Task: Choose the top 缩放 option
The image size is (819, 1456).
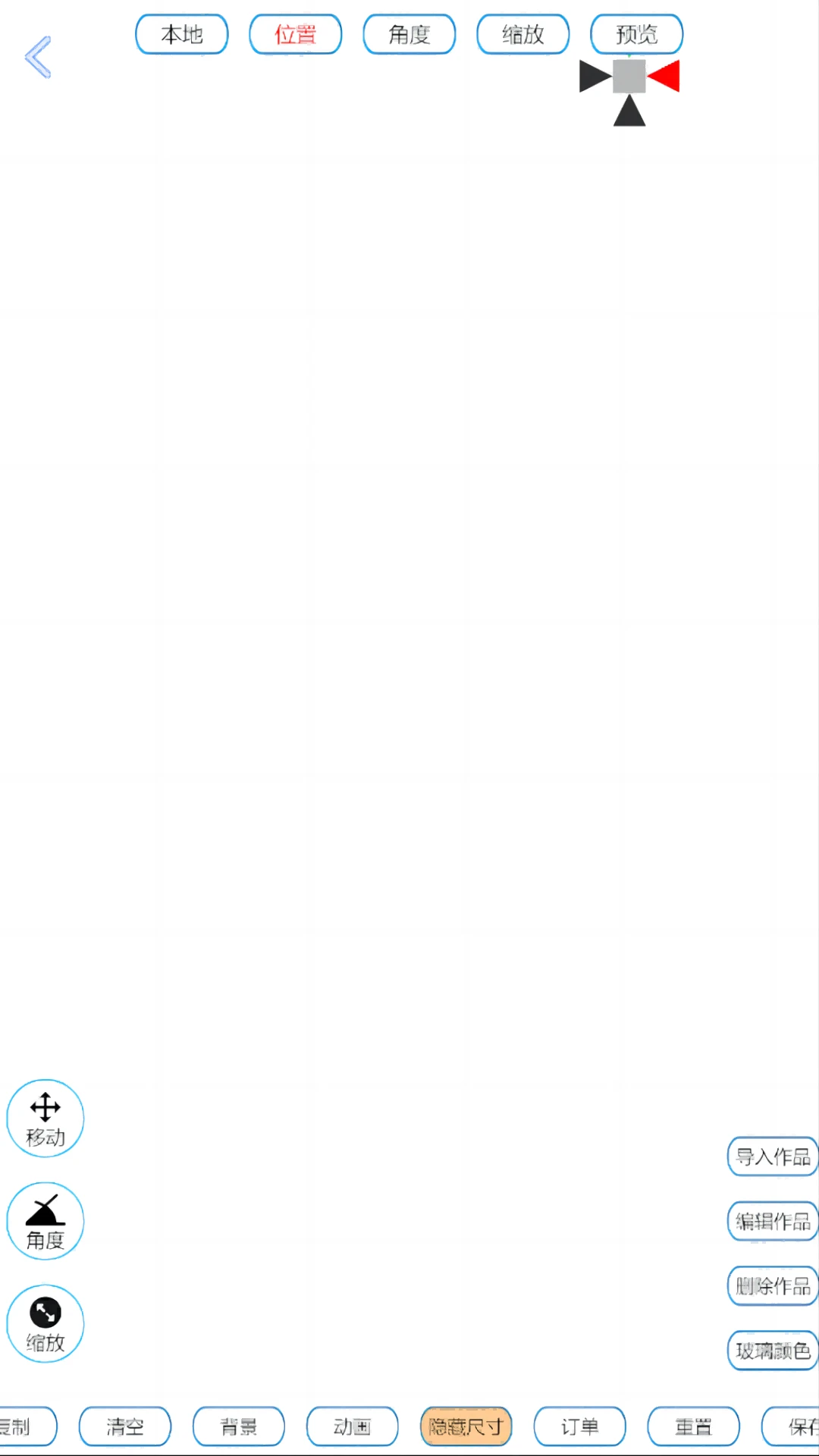Action: (x=523, y=34)
